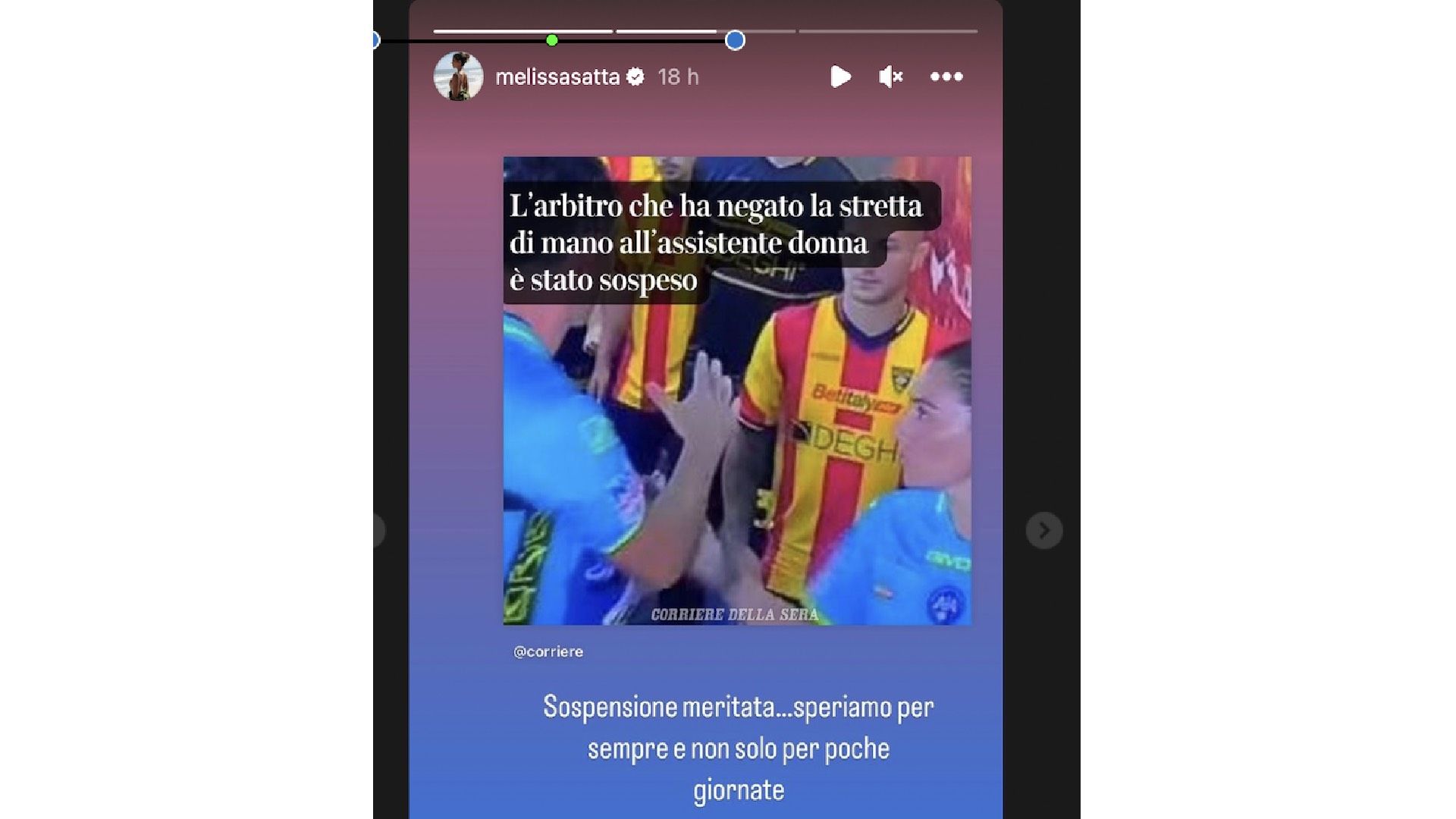Resume playing the story
This screenshot has height=819, width=1456.
[x=840, y=77]
